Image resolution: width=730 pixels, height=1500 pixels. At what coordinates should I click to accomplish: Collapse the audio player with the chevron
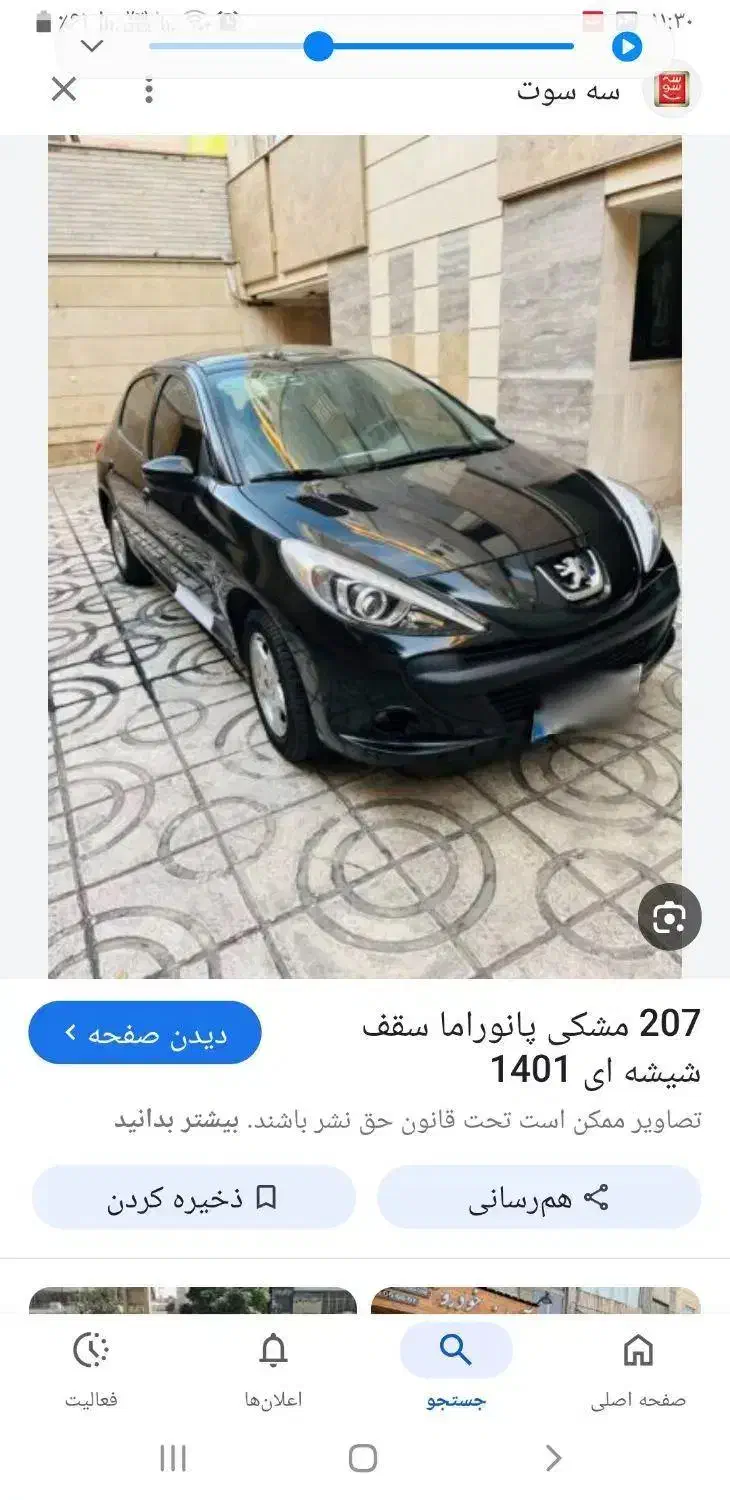pyautogui.click(x=92, y=46)
